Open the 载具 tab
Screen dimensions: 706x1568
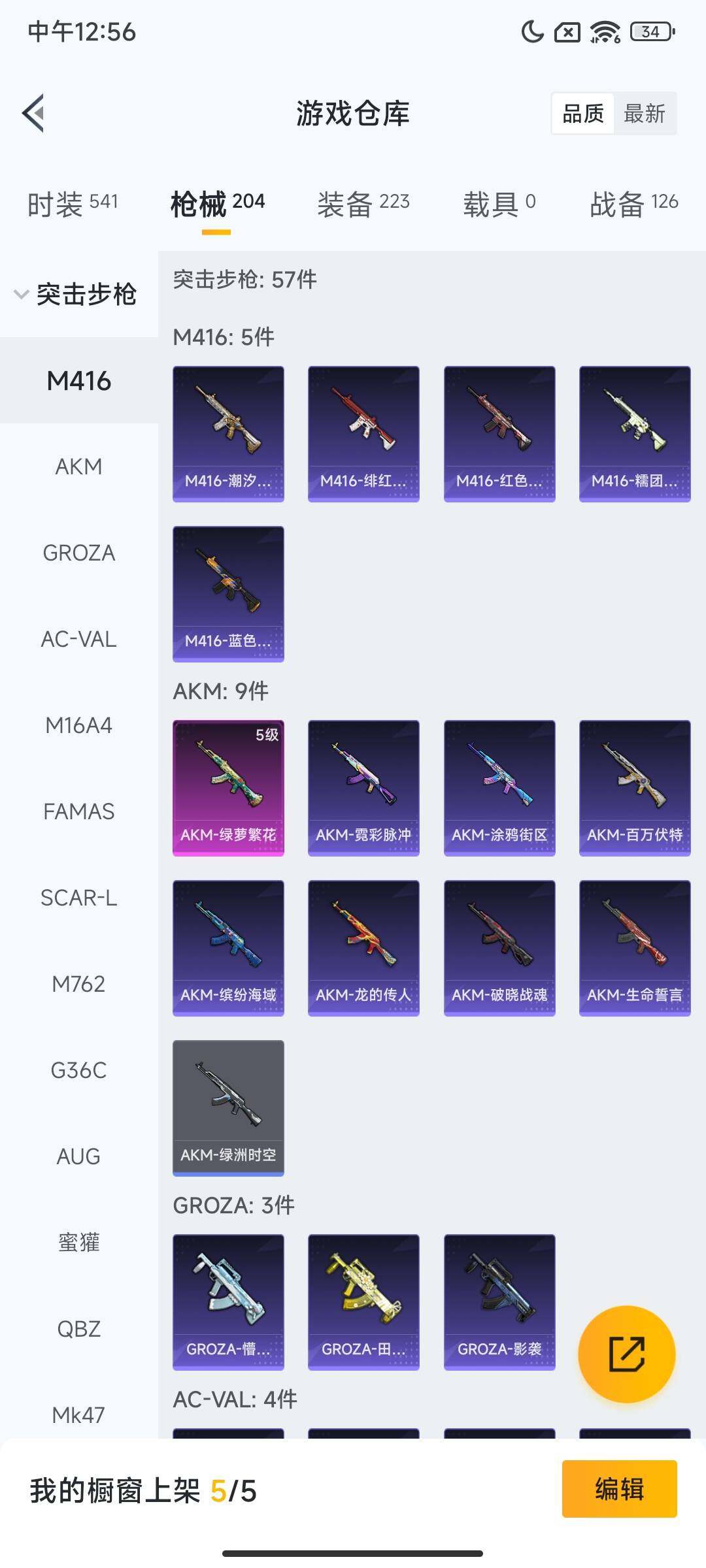(x=499, y=204)
